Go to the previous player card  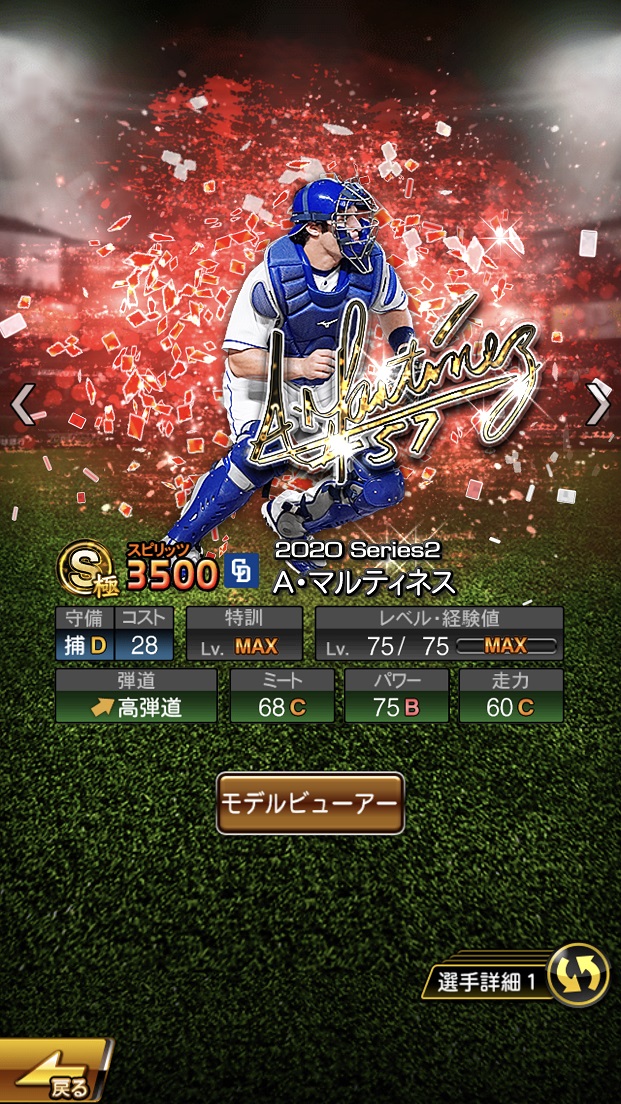(22, 404)
